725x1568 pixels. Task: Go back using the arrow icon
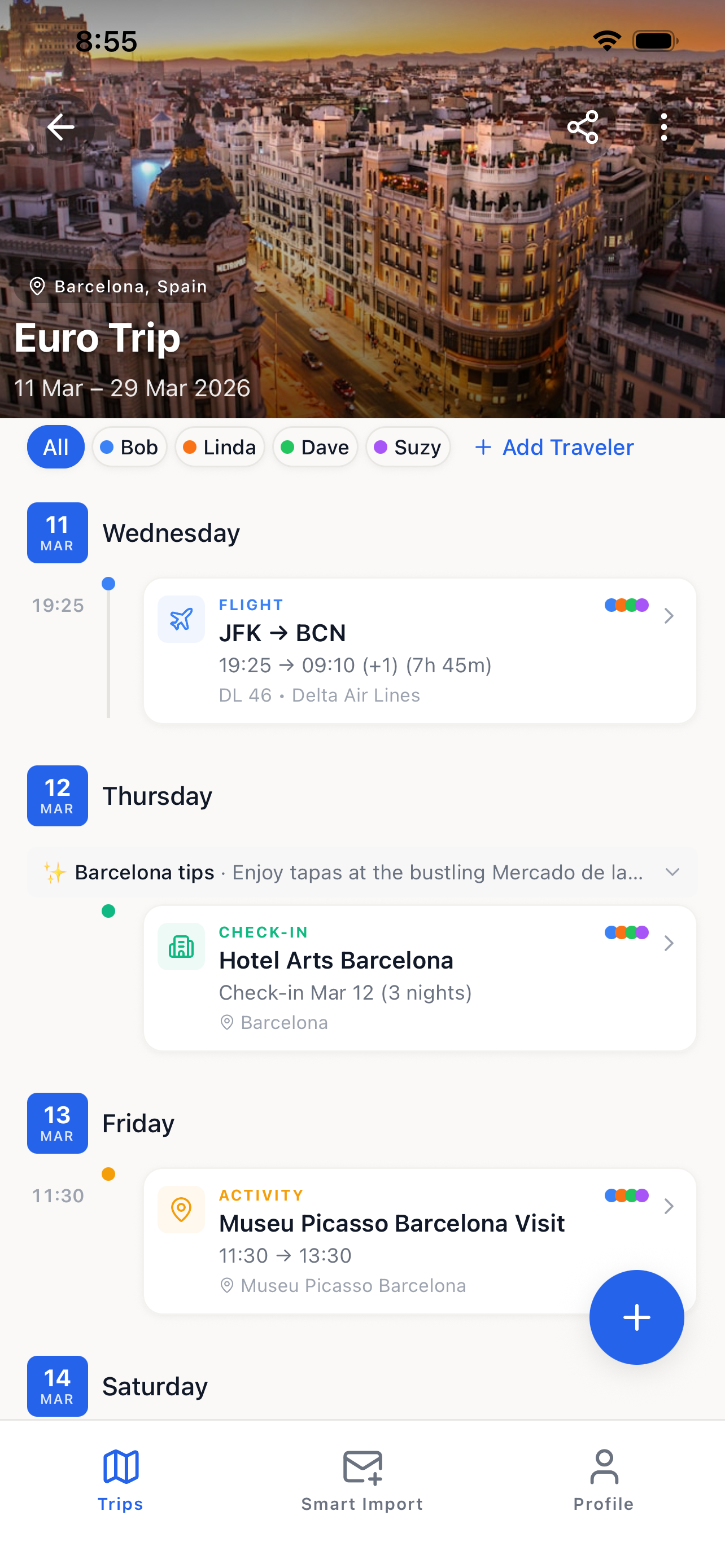coord(60,127)
